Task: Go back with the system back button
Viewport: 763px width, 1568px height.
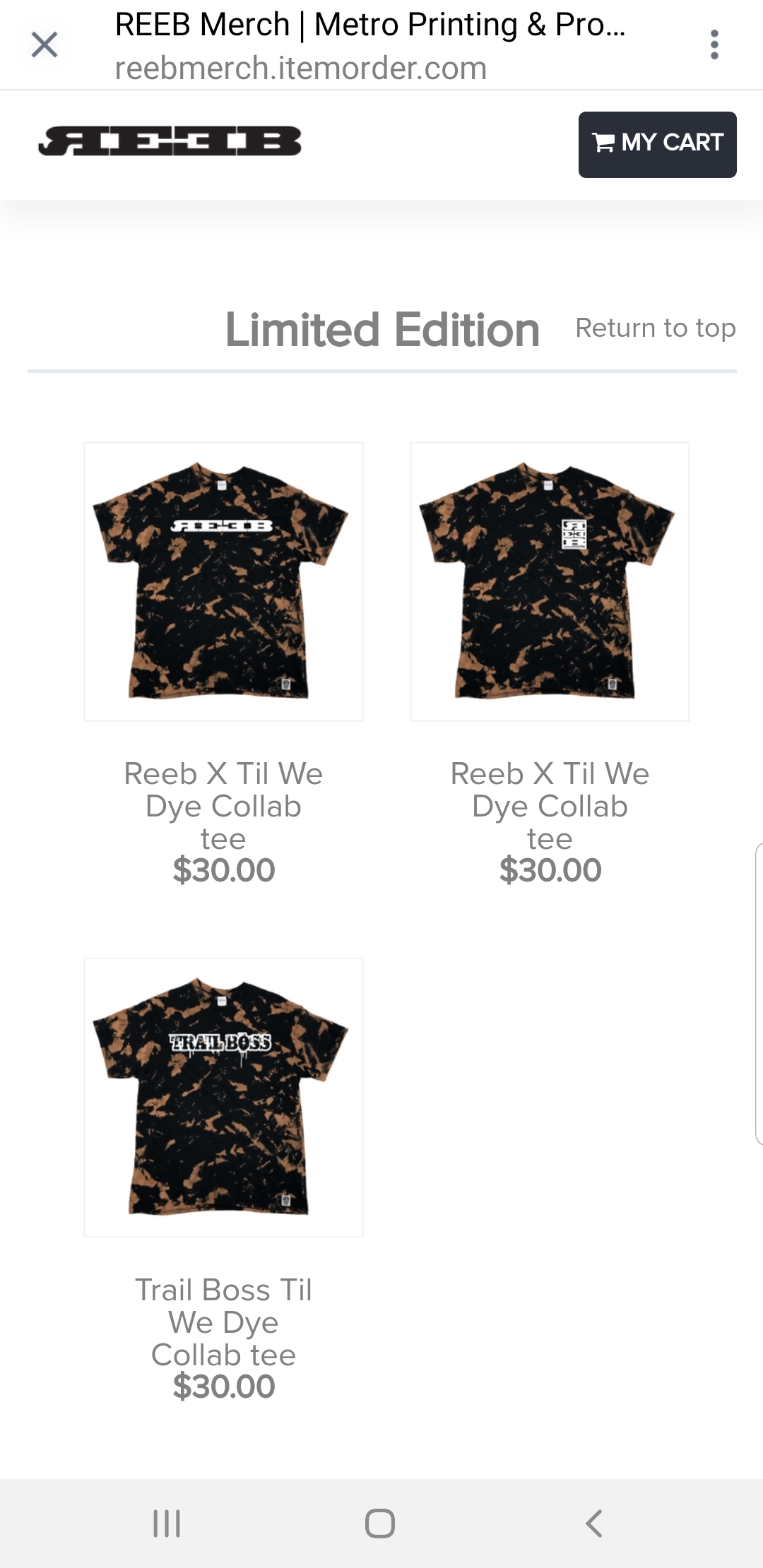Action: [x=594, y=1523]
